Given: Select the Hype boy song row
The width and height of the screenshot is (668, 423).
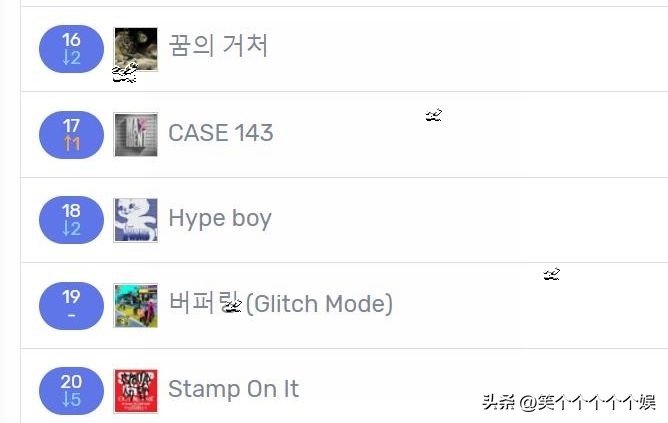Looking at the screenshot, I should point(220,219).
